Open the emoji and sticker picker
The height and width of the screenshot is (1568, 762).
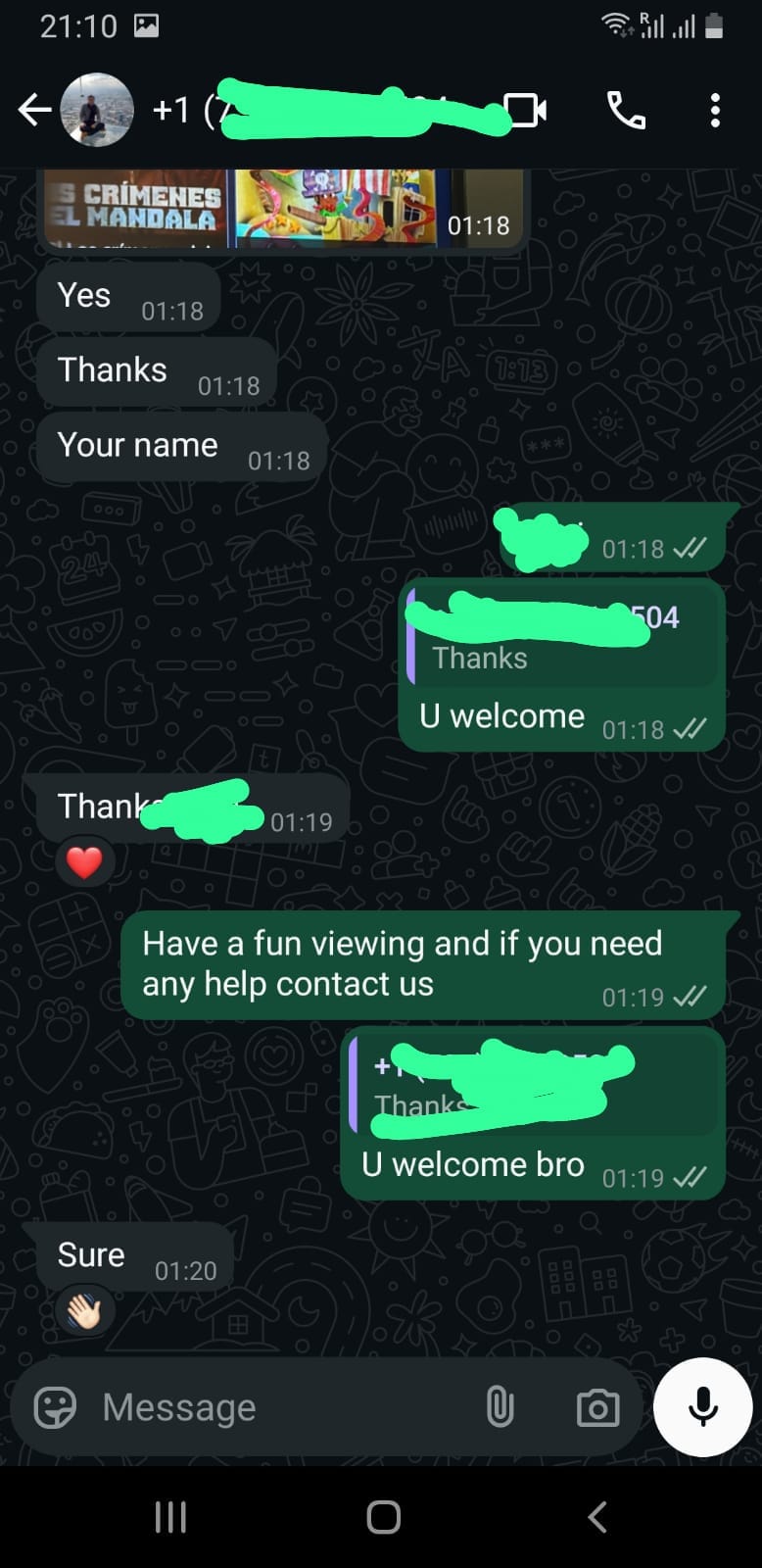tap(55, 1408)
